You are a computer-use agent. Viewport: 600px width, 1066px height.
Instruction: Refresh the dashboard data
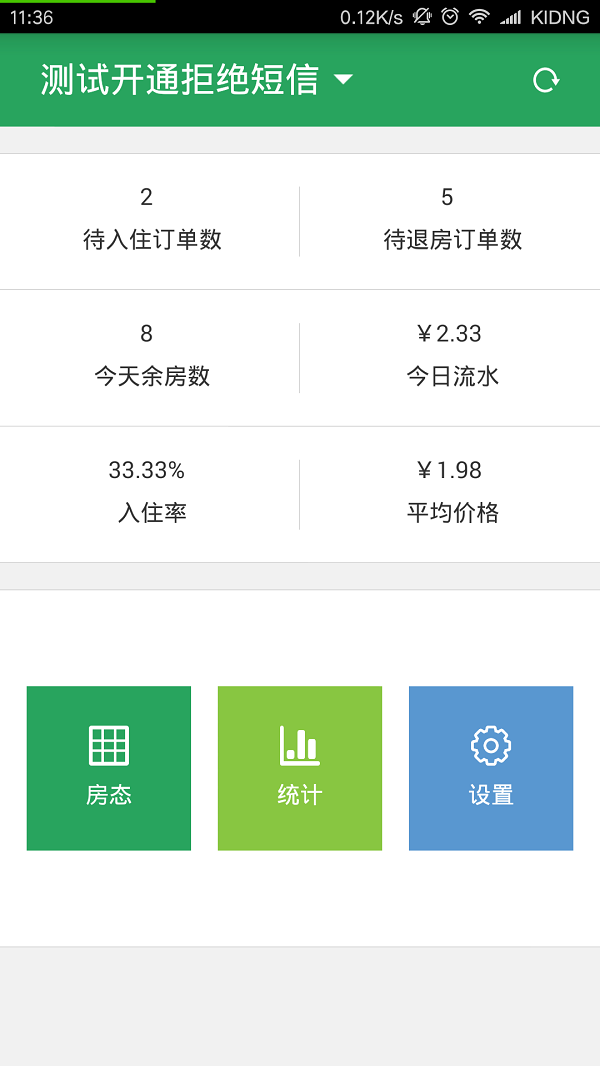point(545,81)
